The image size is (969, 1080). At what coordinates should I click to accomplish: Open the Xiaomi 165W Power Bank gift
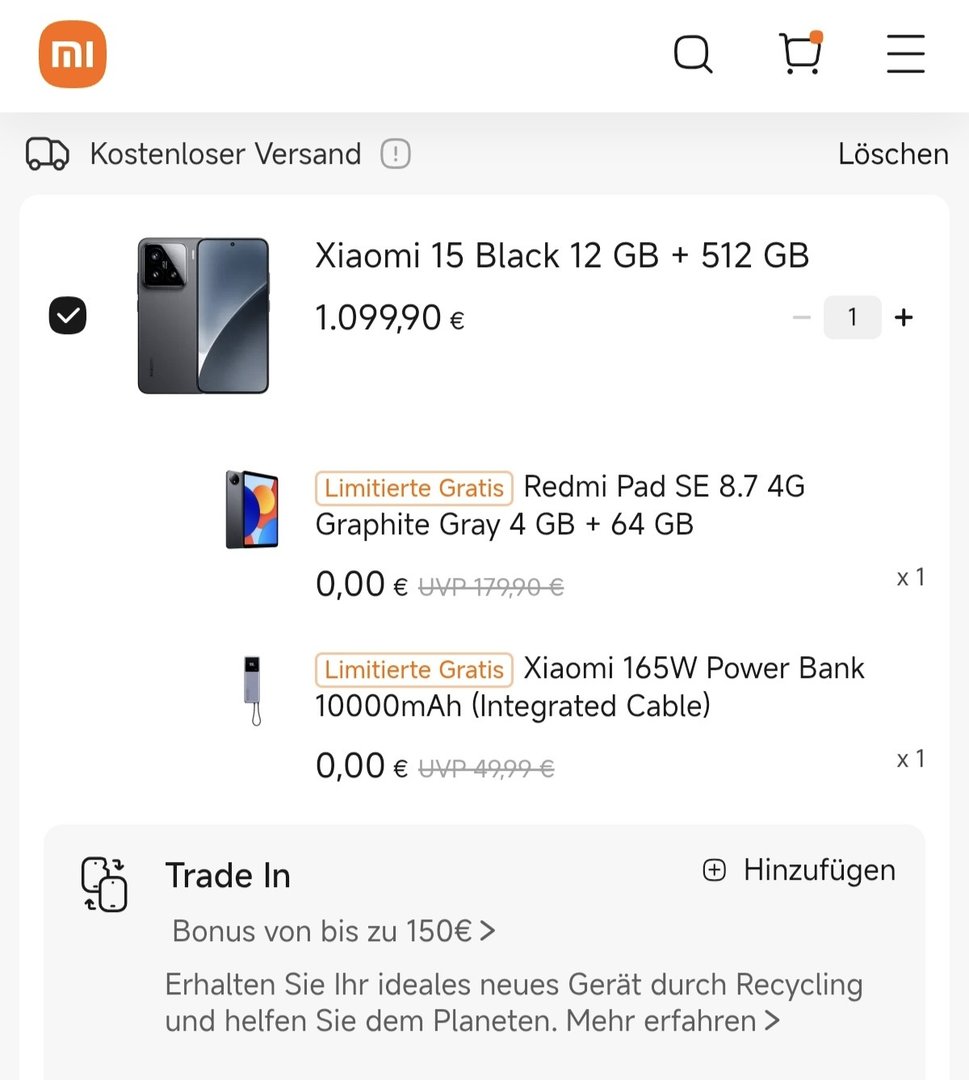pos(253,690)
